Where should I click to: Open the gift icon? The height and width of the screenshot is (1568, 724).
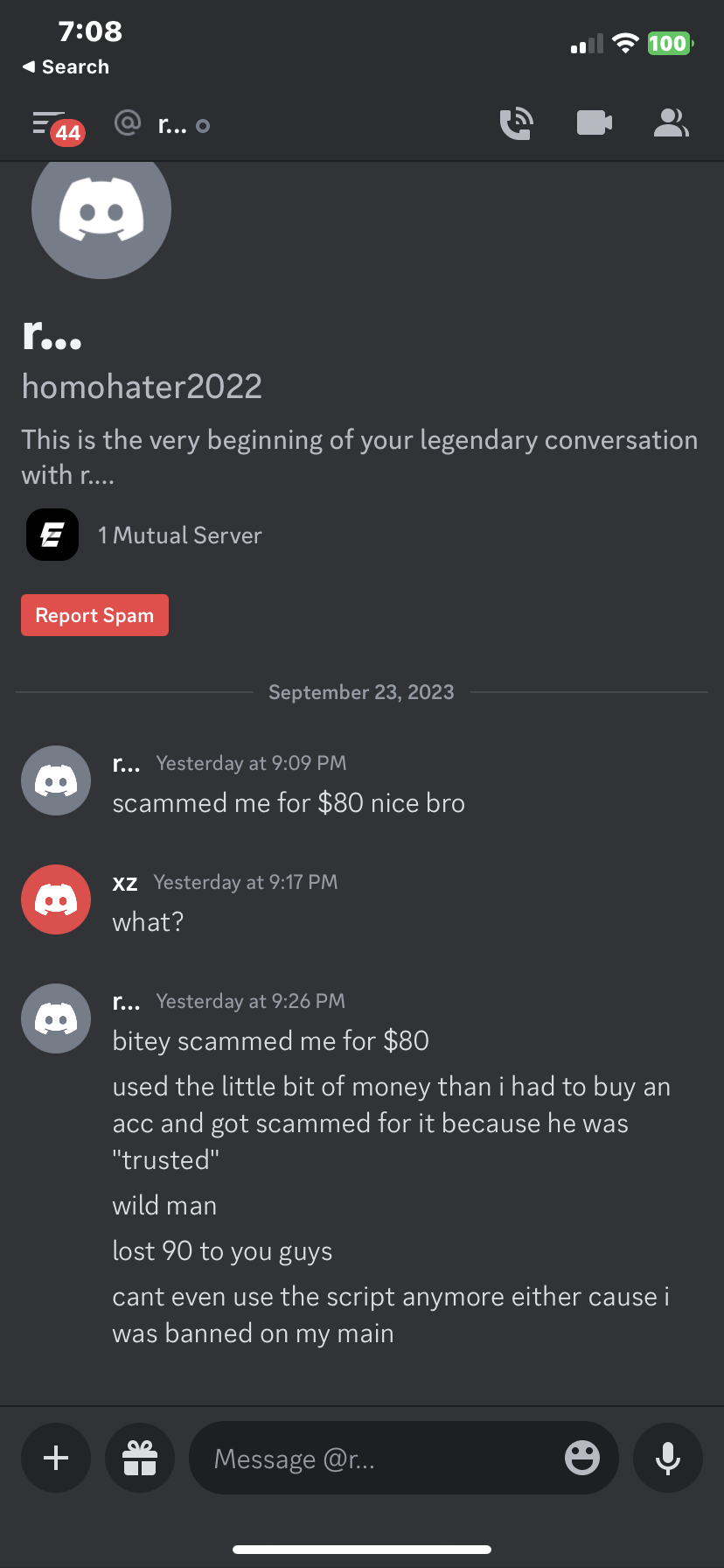tap(140, 1458)
